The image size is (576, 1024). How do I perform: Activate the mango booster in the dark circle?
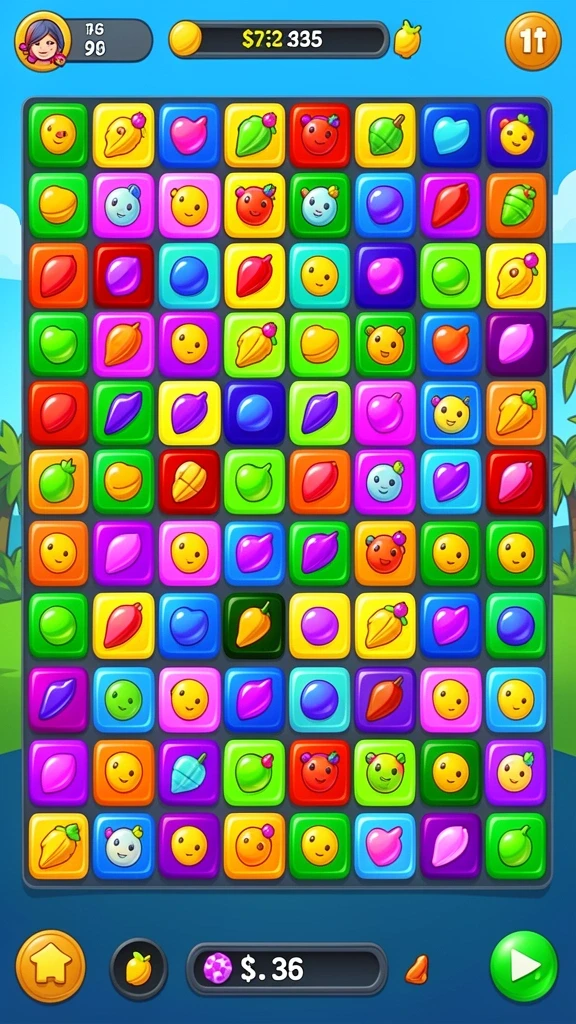[138, 968]
